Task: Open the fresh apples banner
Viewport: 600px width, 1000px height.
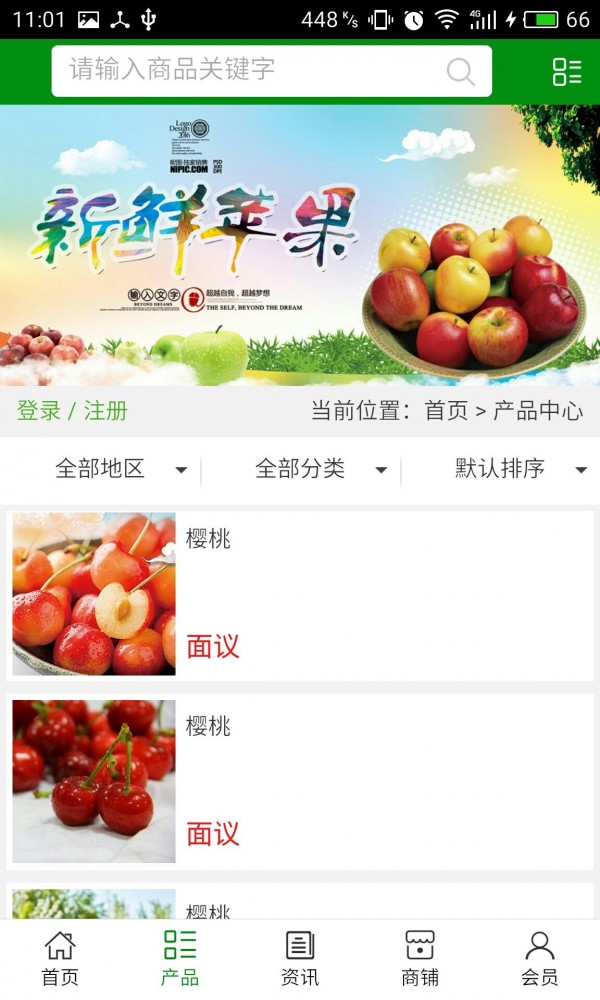Action: click(300, 245)
